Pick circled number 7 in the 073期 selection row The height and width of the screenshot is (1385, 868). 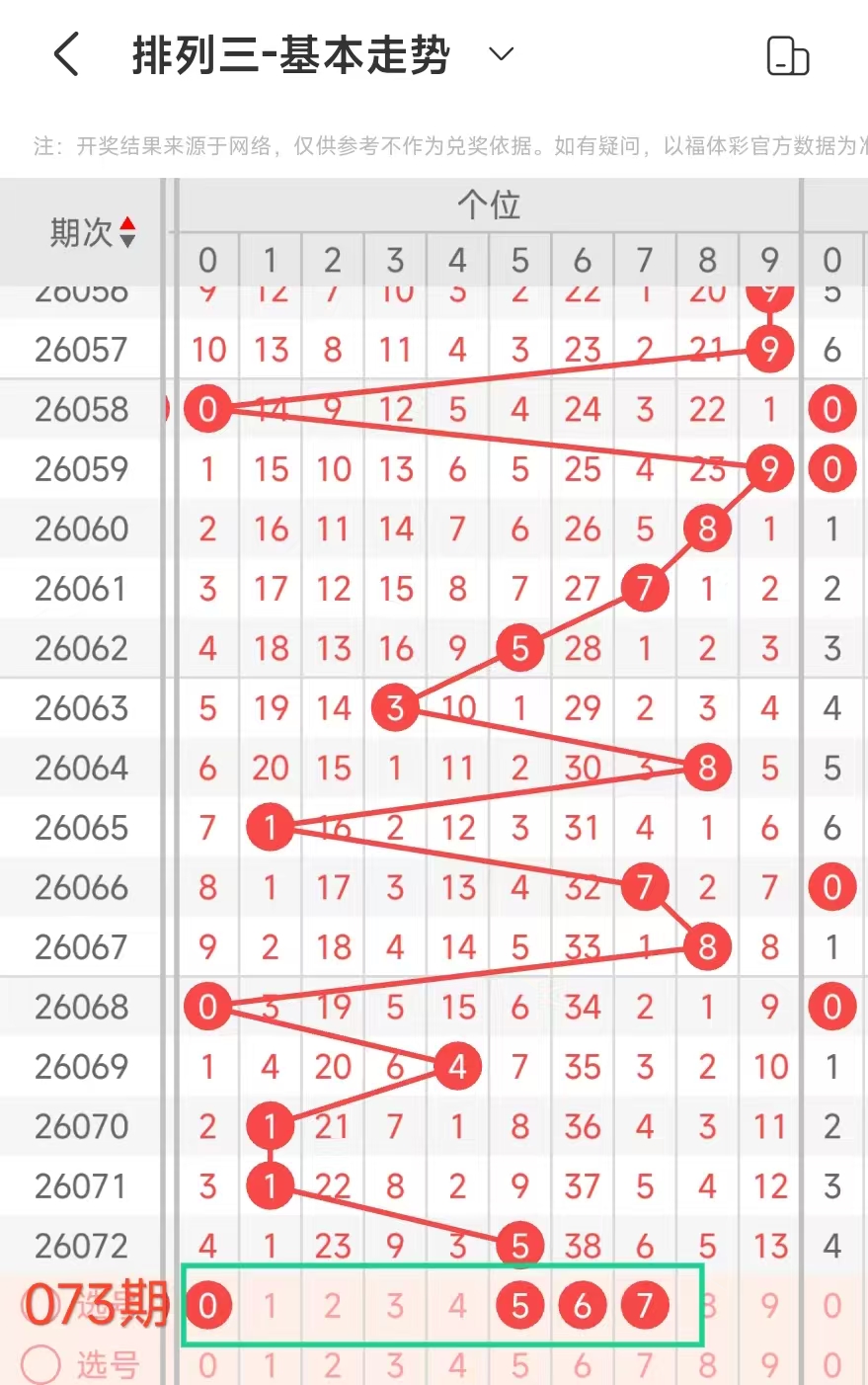point(645,1304)
